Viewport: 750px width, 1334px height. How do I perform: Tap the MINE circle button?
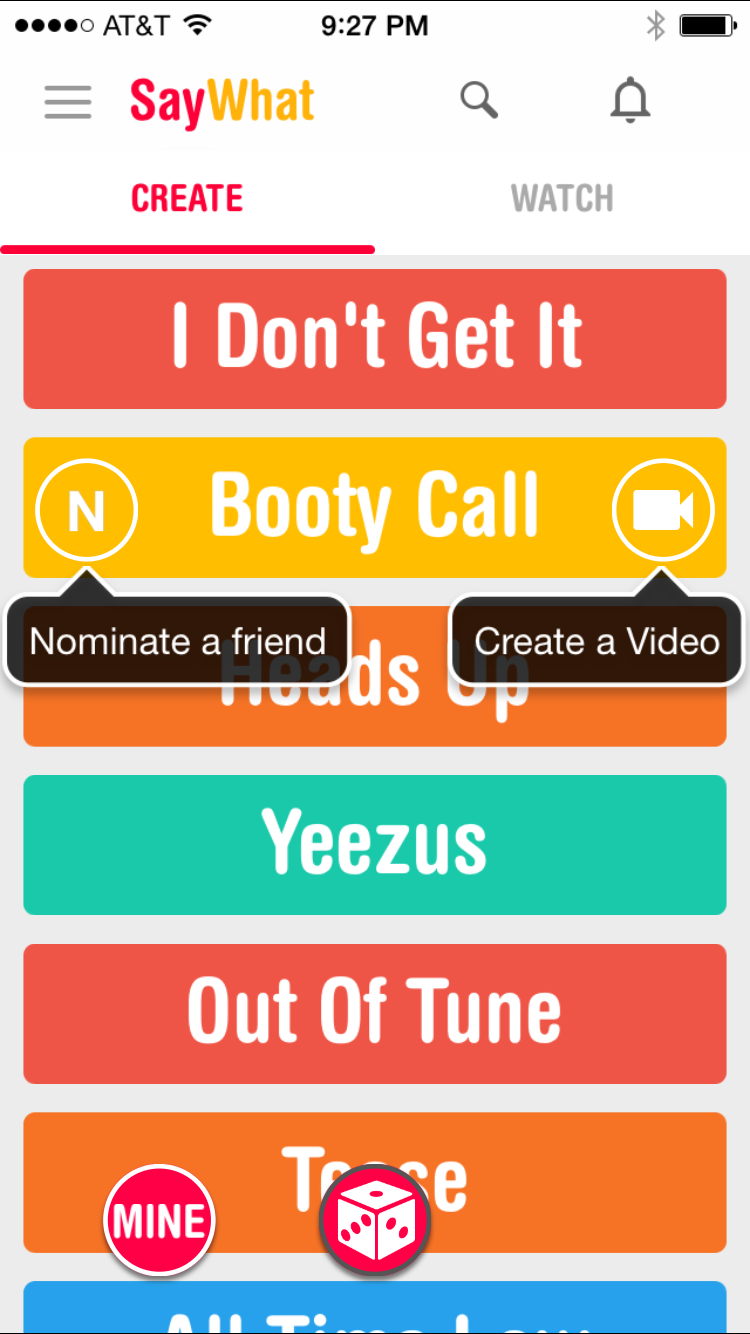[x=158, y=1220]
